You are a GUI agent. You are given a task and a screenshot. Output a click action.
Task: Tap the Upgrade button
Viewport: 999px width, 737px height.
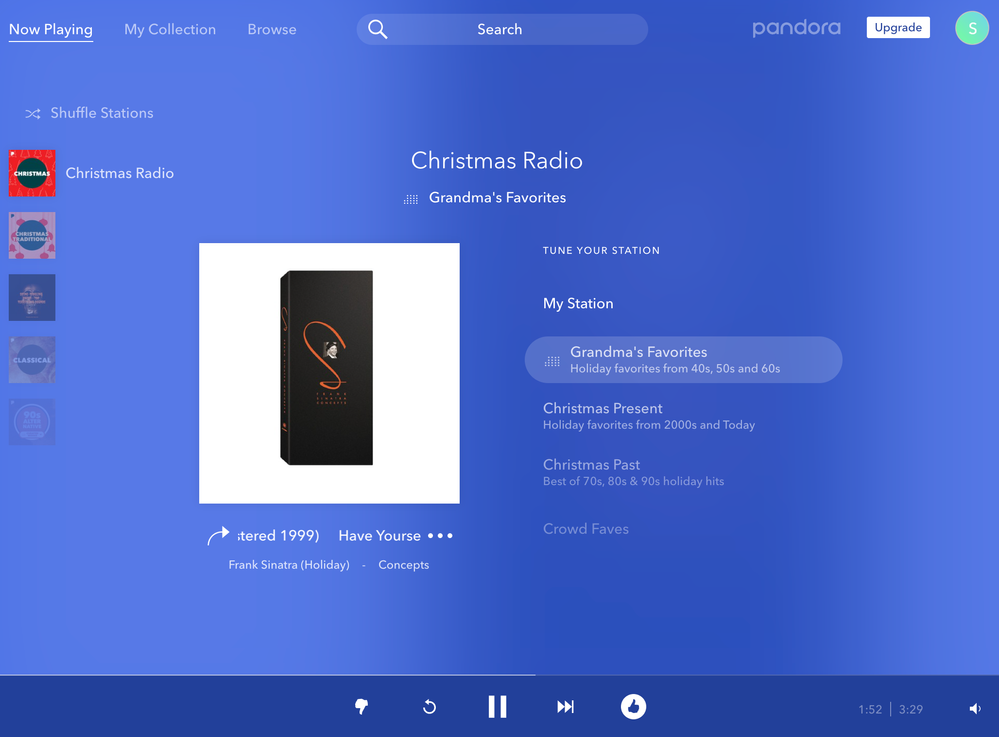897,28
